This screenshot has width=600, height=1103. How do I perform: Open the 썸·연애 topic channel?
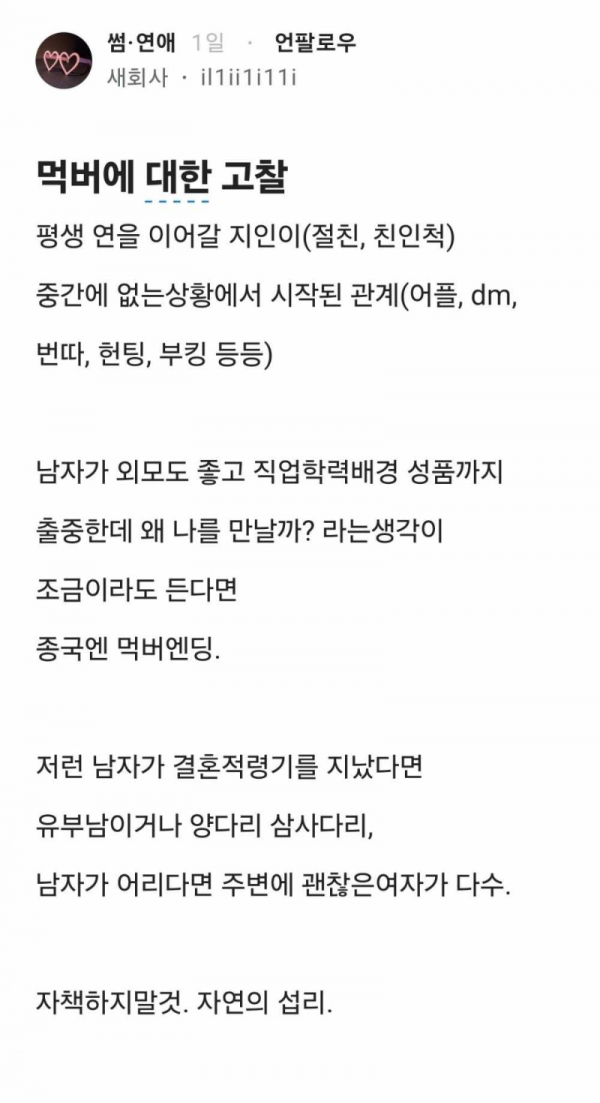pos(140,43)
